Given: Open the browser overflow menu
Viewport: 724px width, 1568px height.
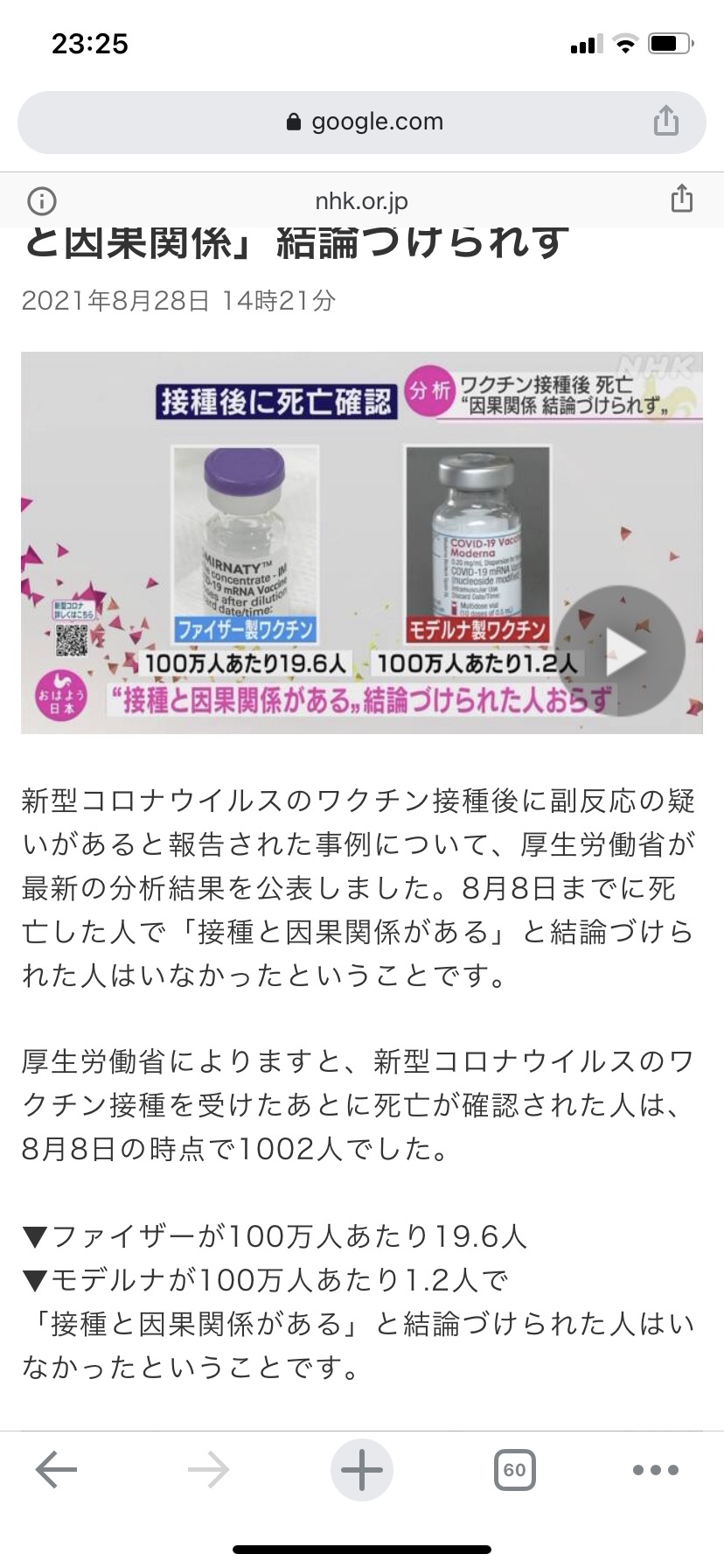Looking at the screenshot, I should pyautogui.click(x=655, y=1470).
